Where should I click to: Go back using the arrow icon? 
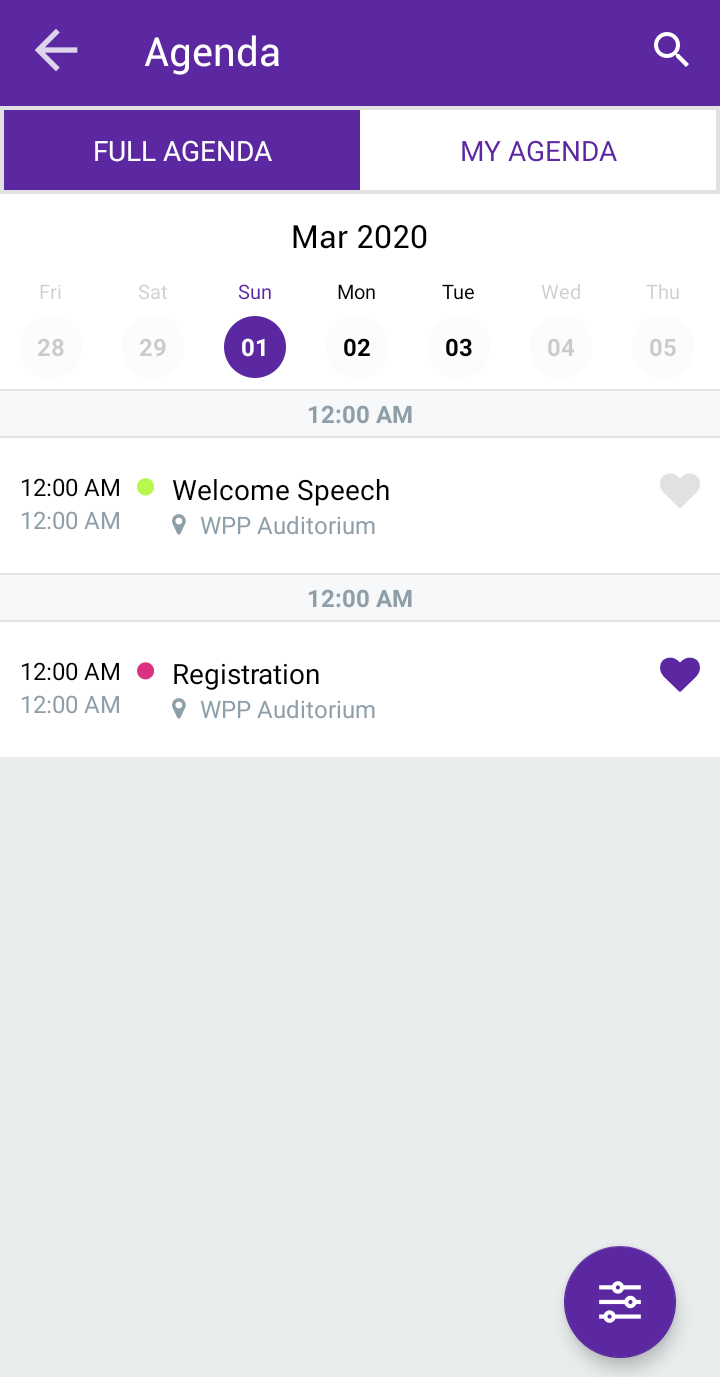[56, 51]
